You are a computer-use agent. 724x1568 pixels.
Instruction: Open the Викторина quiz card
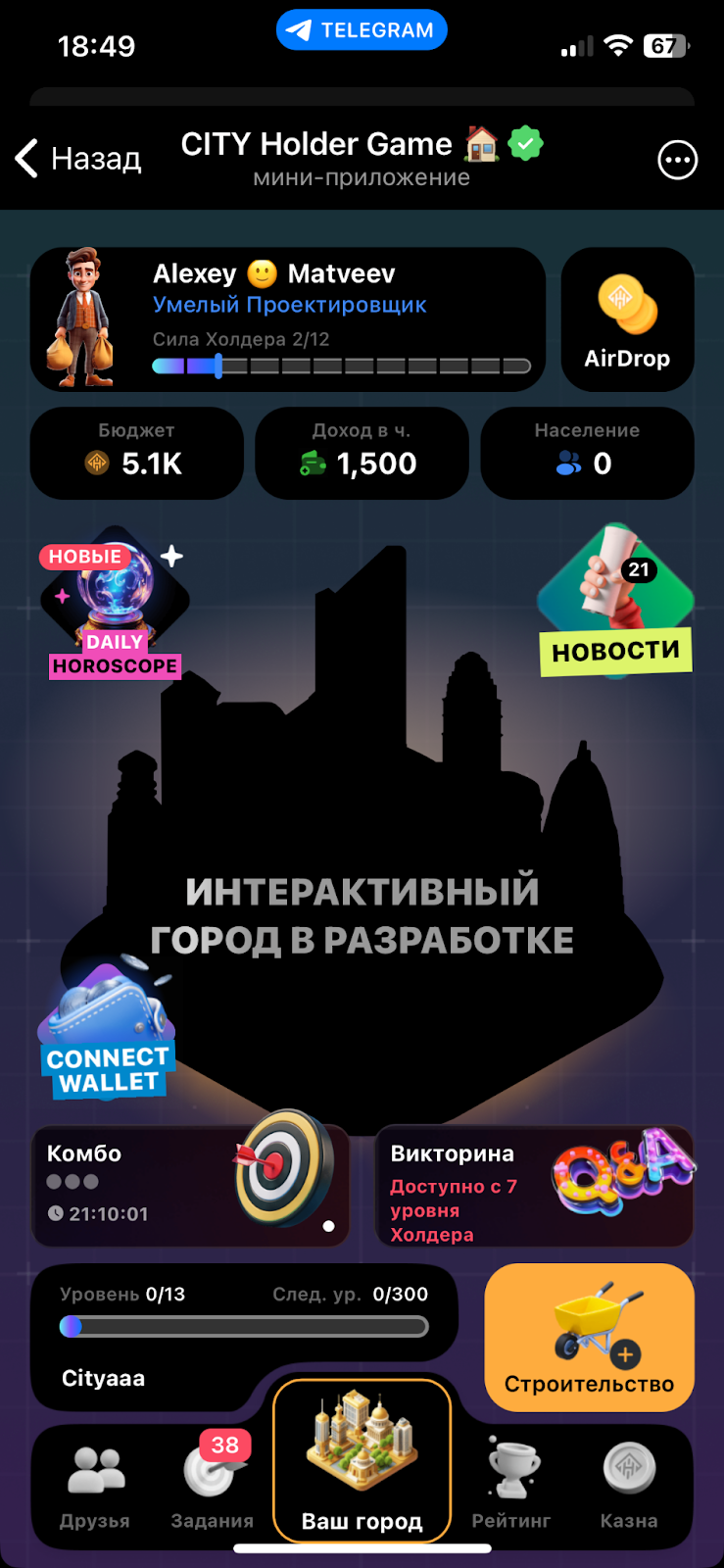pos(534,1186)
